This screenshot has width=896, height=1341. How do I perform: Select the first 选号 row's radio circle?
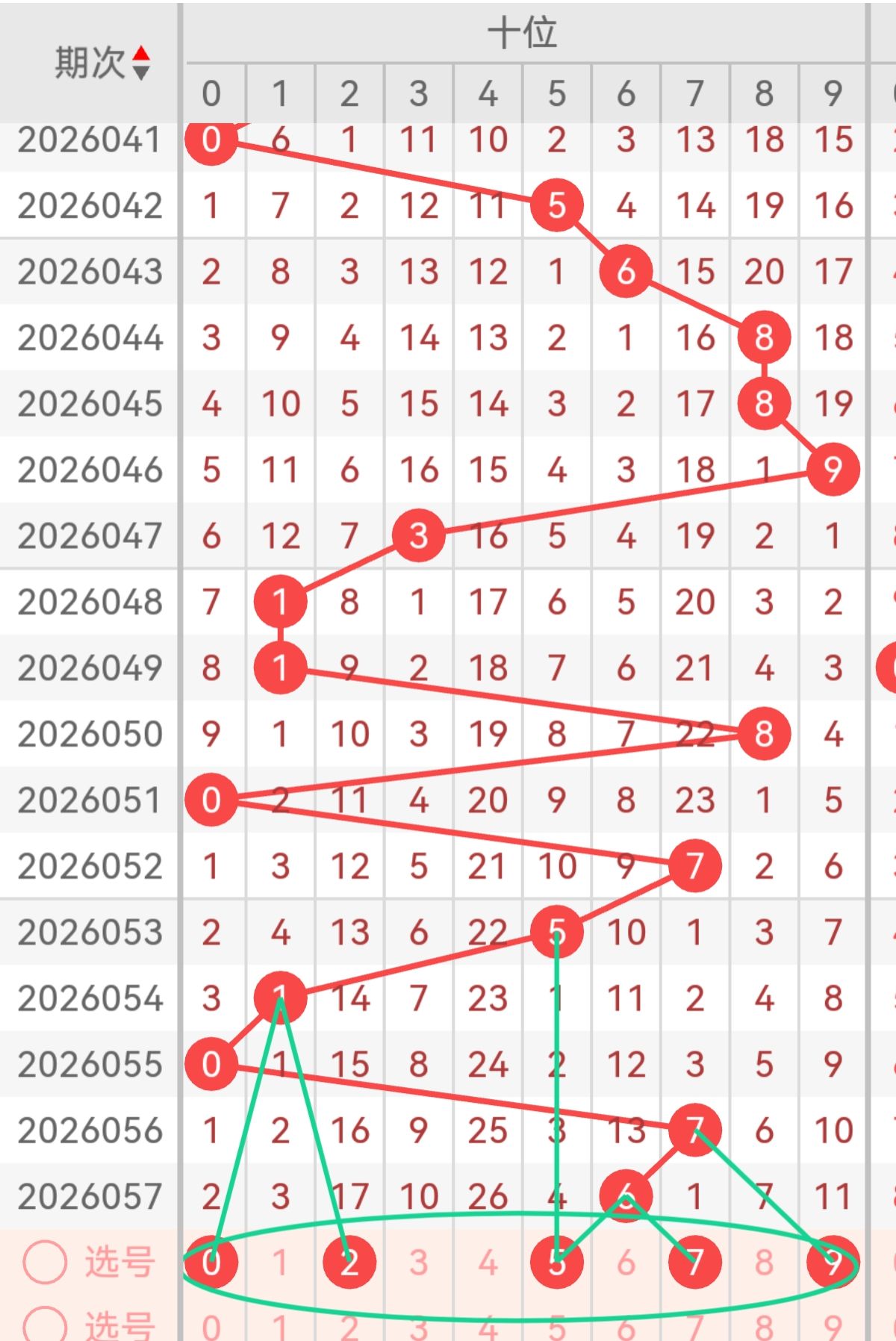(x=45, y=1262)
